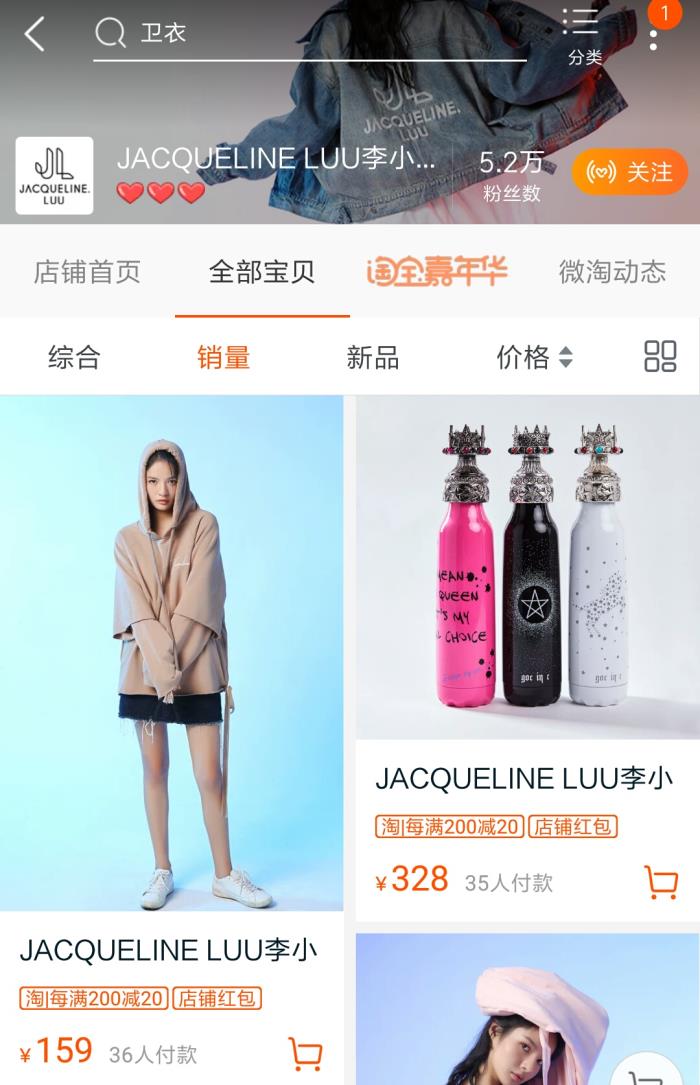Show 新品 new arrivals
Image resolution: width=700 pixels, height=1085 pixels.
point(373,357)
